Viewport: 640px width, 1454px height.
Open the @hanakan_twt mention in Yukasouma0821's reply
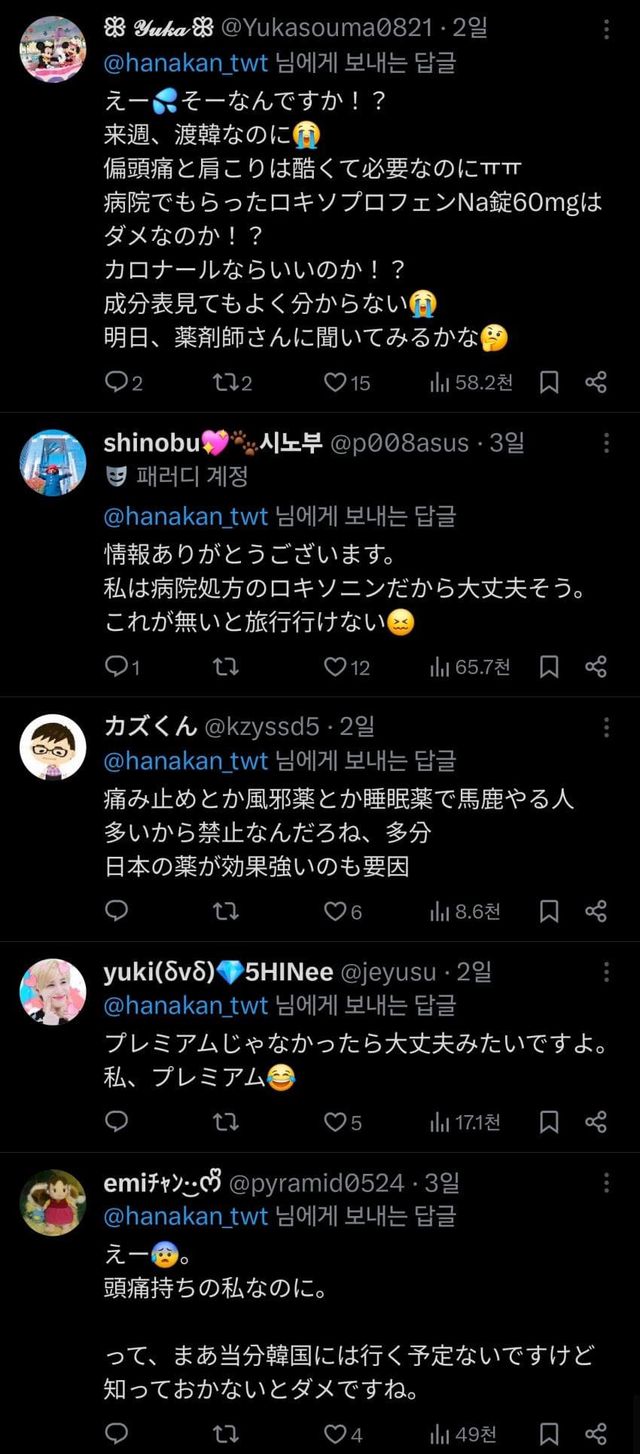pyautogui.click(x=187, y=63)
